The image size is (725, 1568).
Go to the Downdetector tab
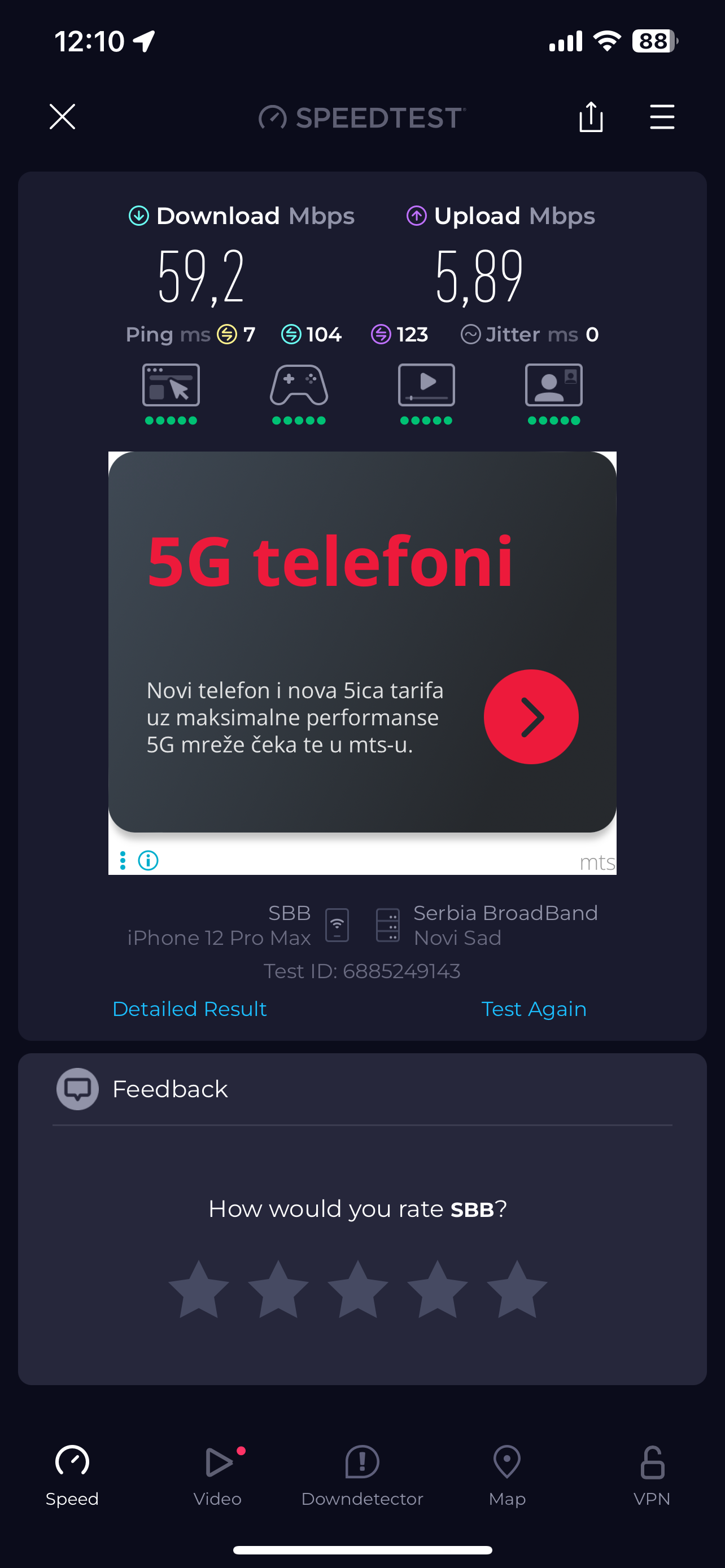point(362,1474)
